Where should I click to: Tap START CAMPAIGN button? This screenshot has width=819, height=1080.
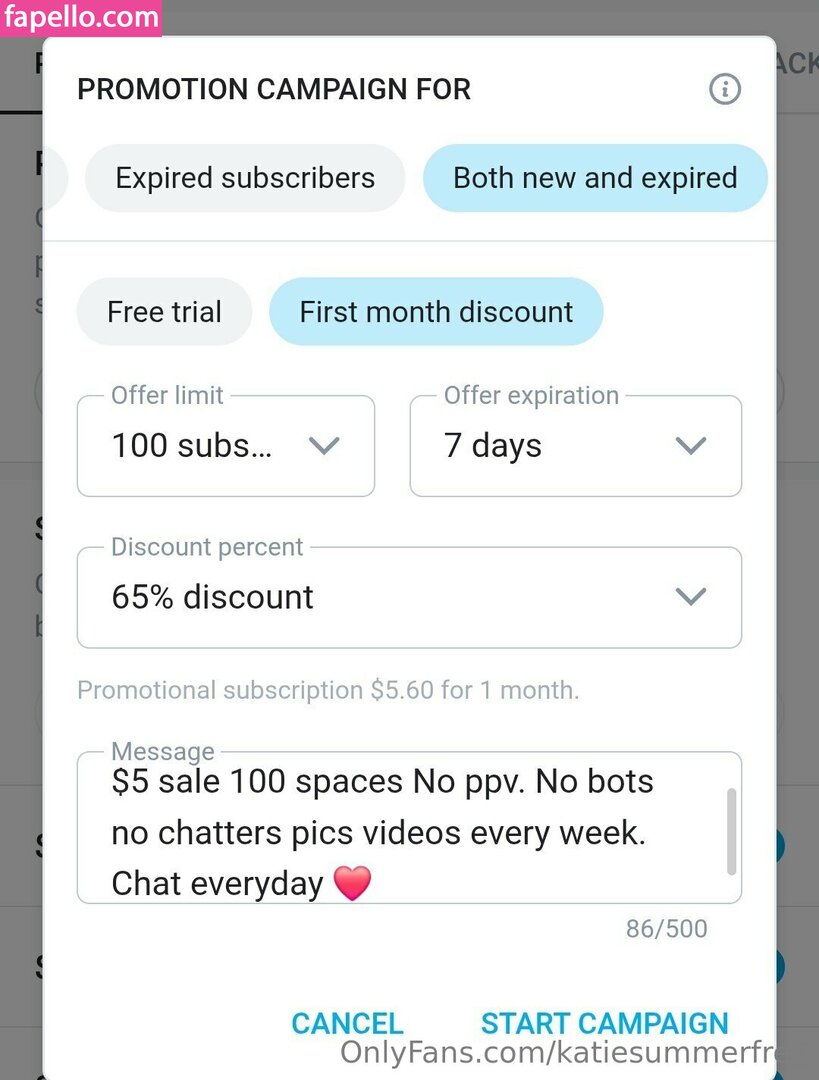604,1023
